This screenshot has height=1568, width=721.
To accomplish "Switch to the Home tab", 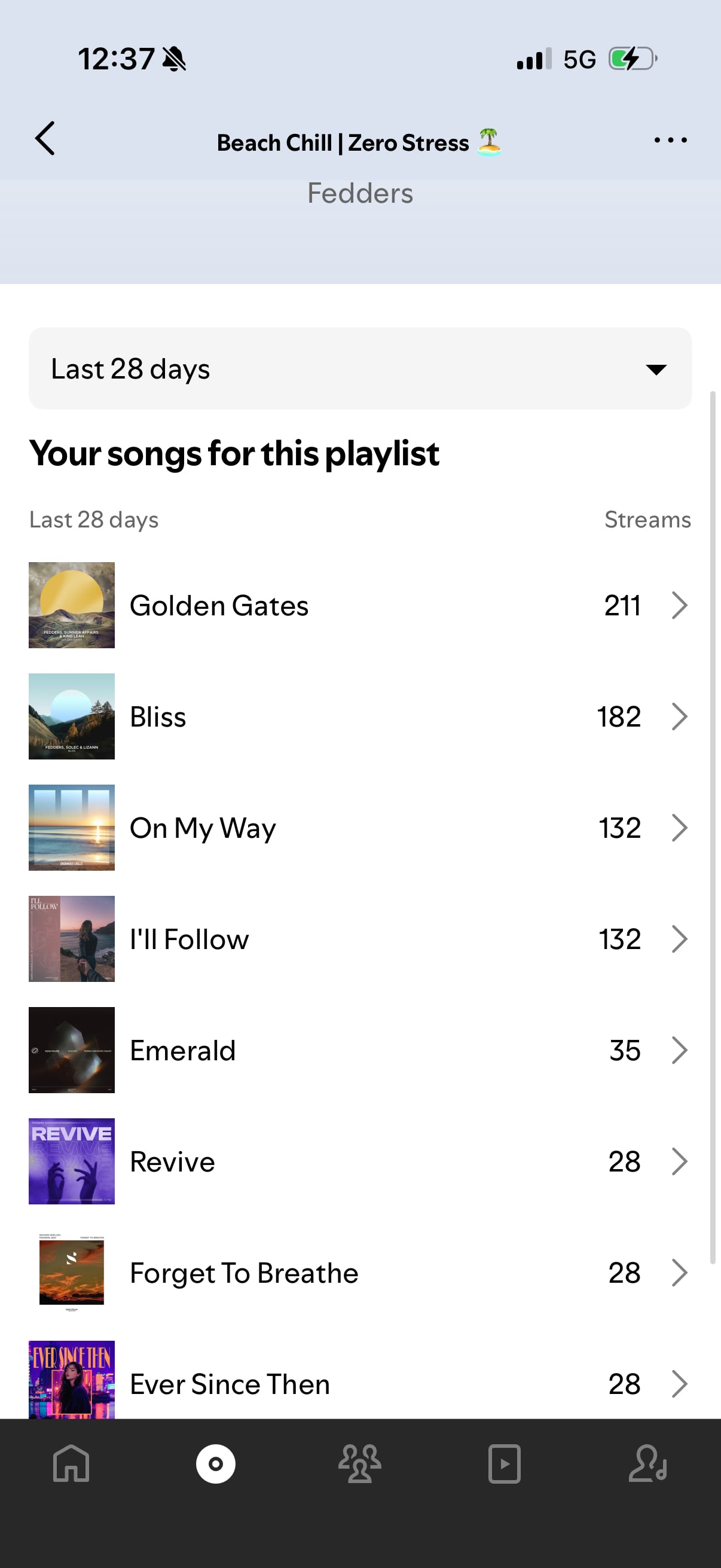I will coord(71,1463).
